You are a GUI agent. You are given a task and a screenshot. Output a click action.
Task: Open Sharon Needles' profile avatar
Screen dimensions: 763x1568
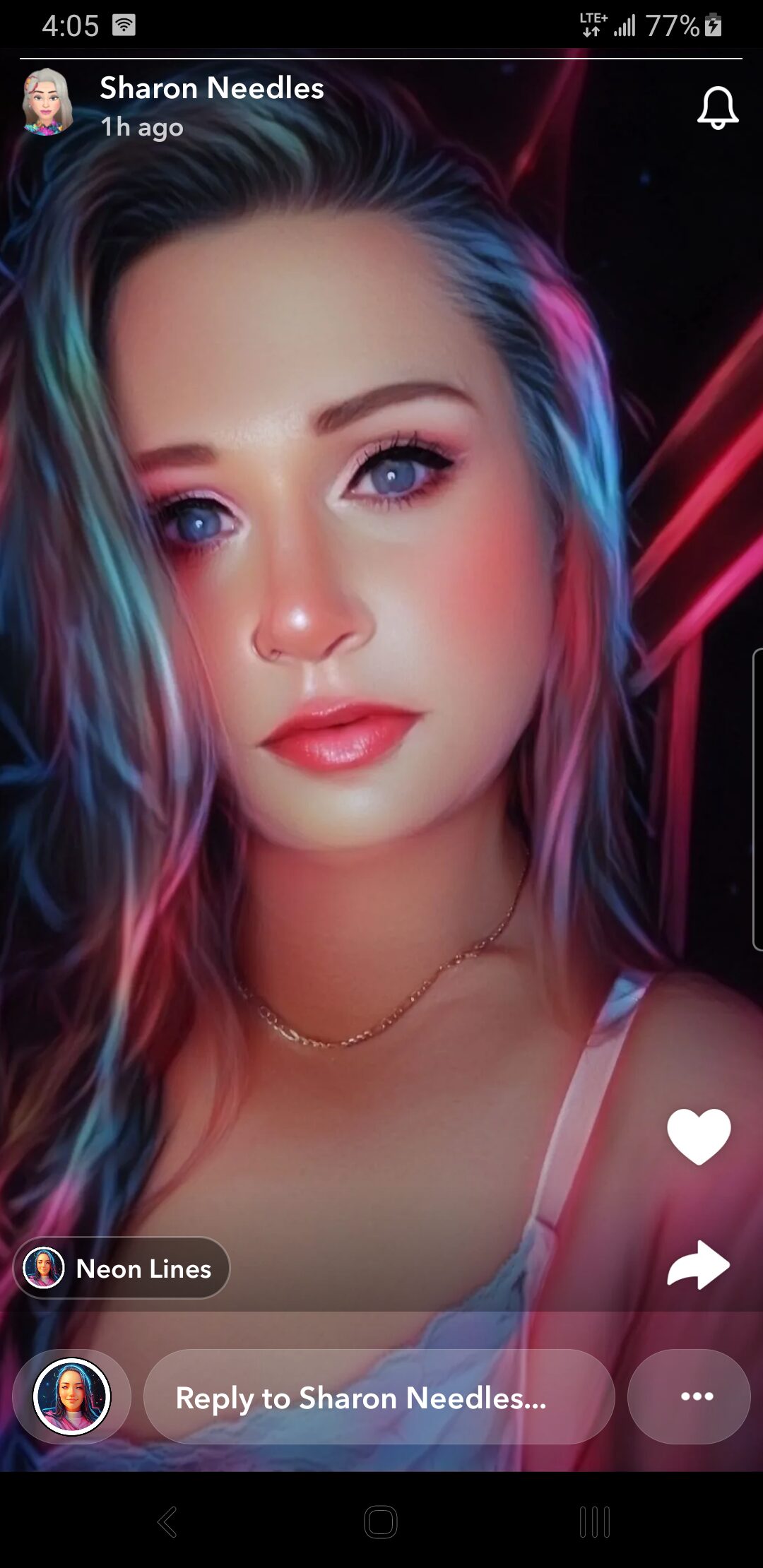pyautogui.click(x=47, y=102)
